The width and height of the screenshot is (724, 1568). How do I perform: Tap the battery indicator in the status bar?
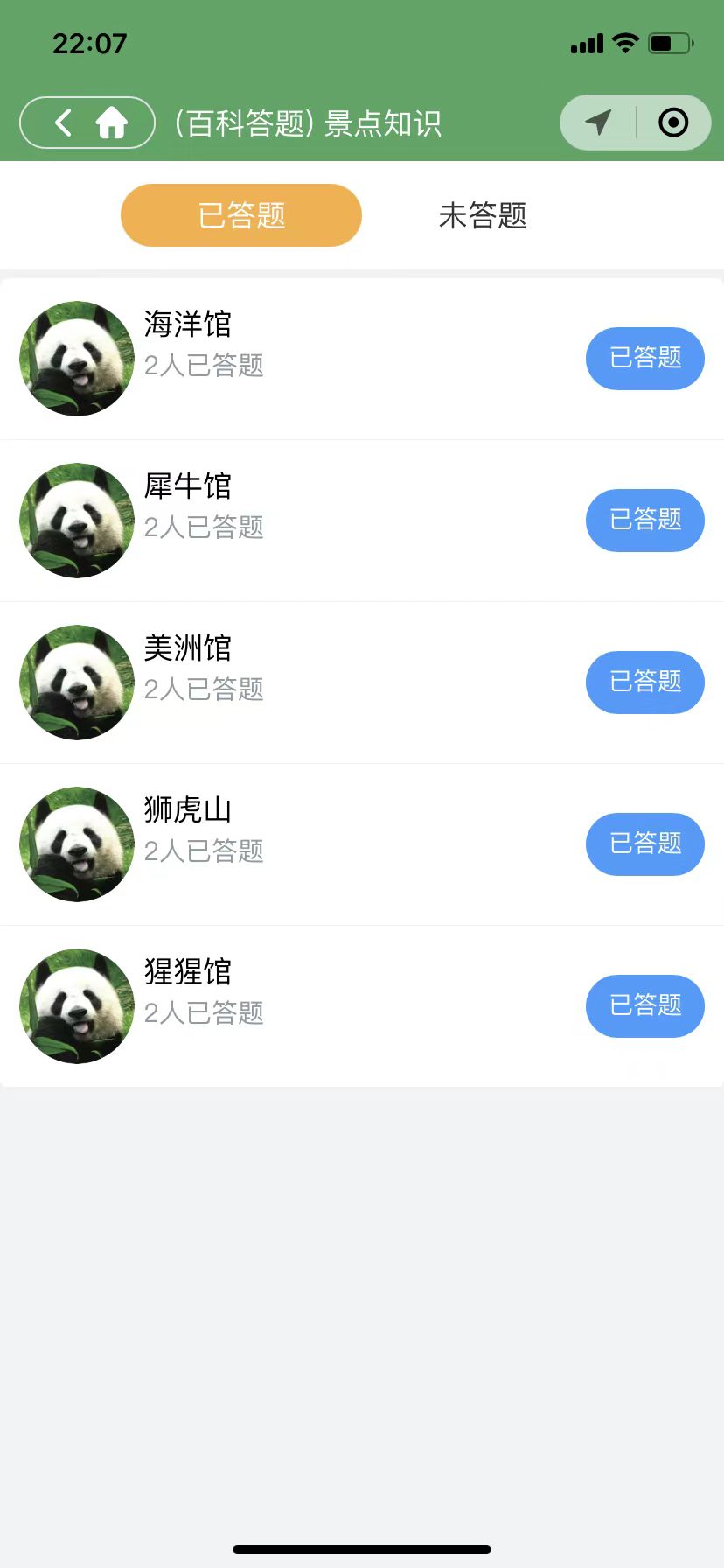coord(670,43)
